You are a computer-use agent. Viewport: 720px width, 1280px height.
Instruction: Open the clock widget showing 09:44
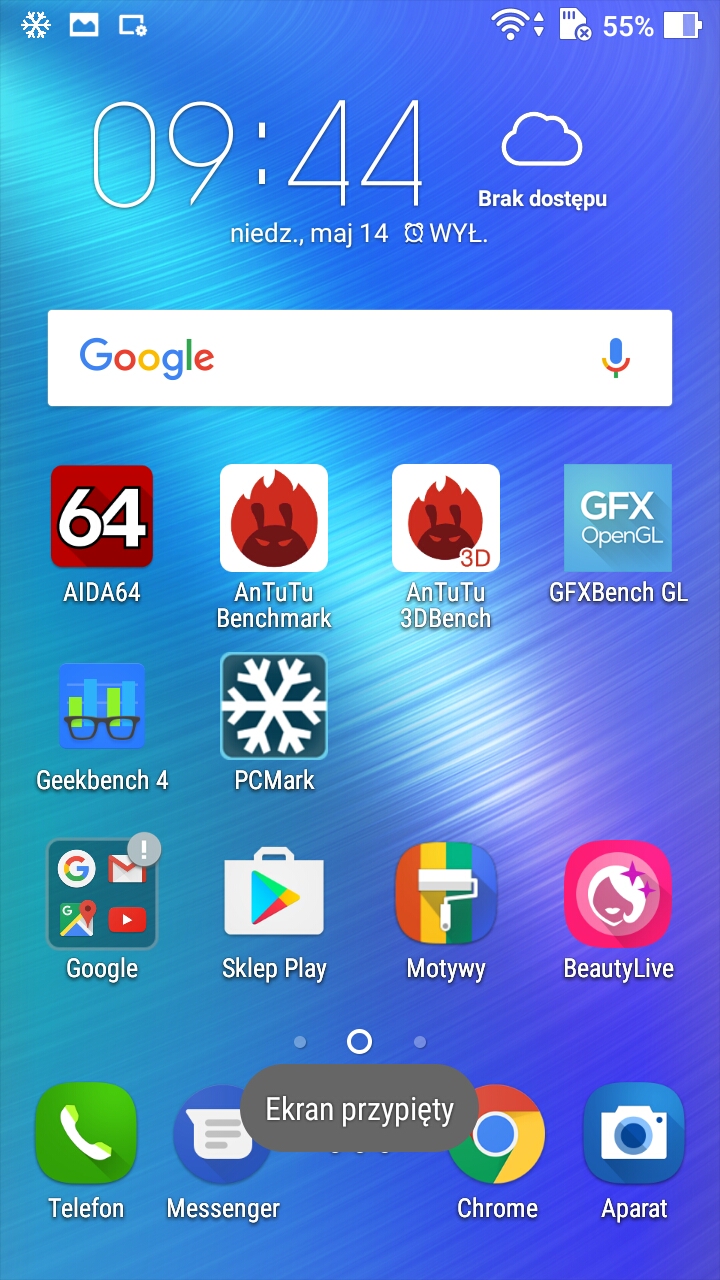coord(258,153)
